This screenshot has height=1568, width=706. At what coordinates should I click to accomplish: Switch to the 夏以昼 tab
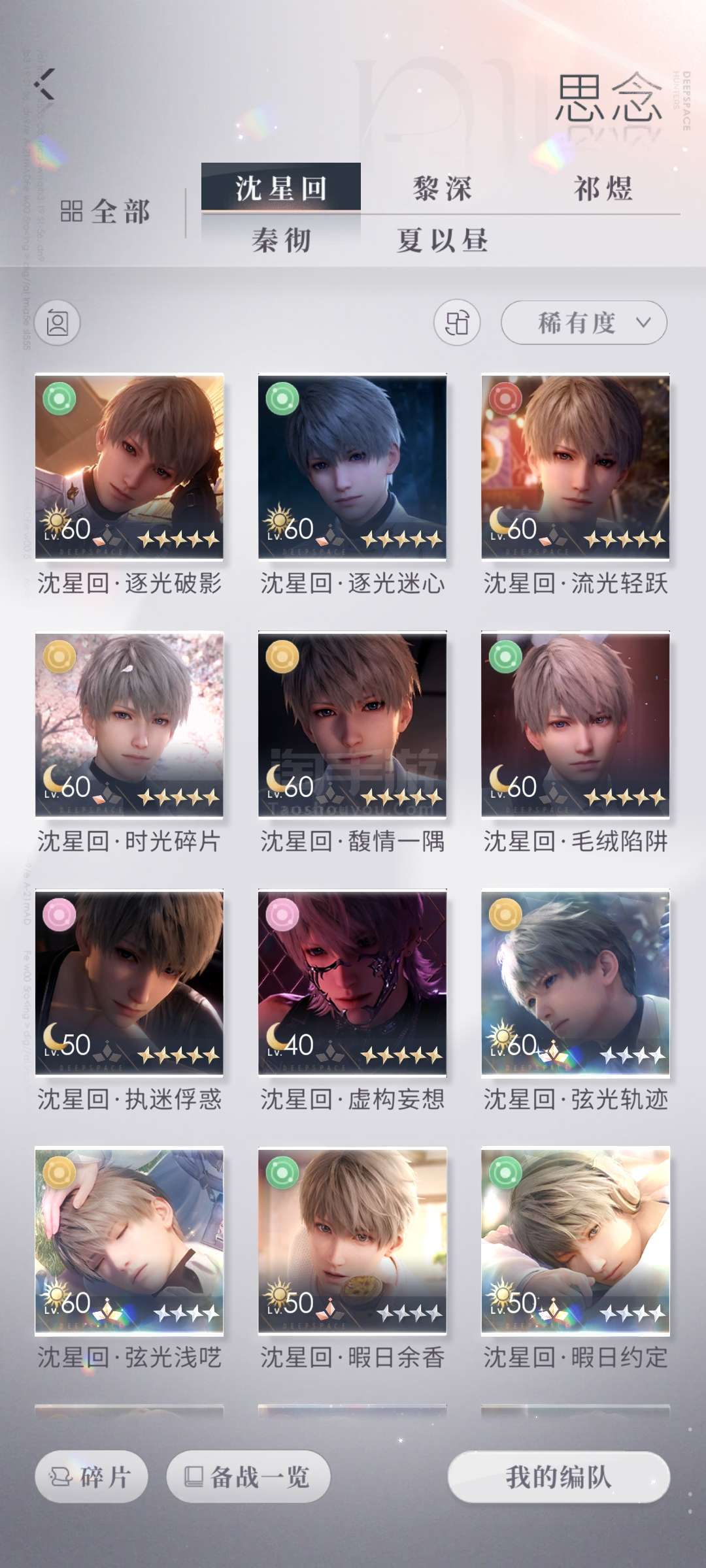(442, 240)
